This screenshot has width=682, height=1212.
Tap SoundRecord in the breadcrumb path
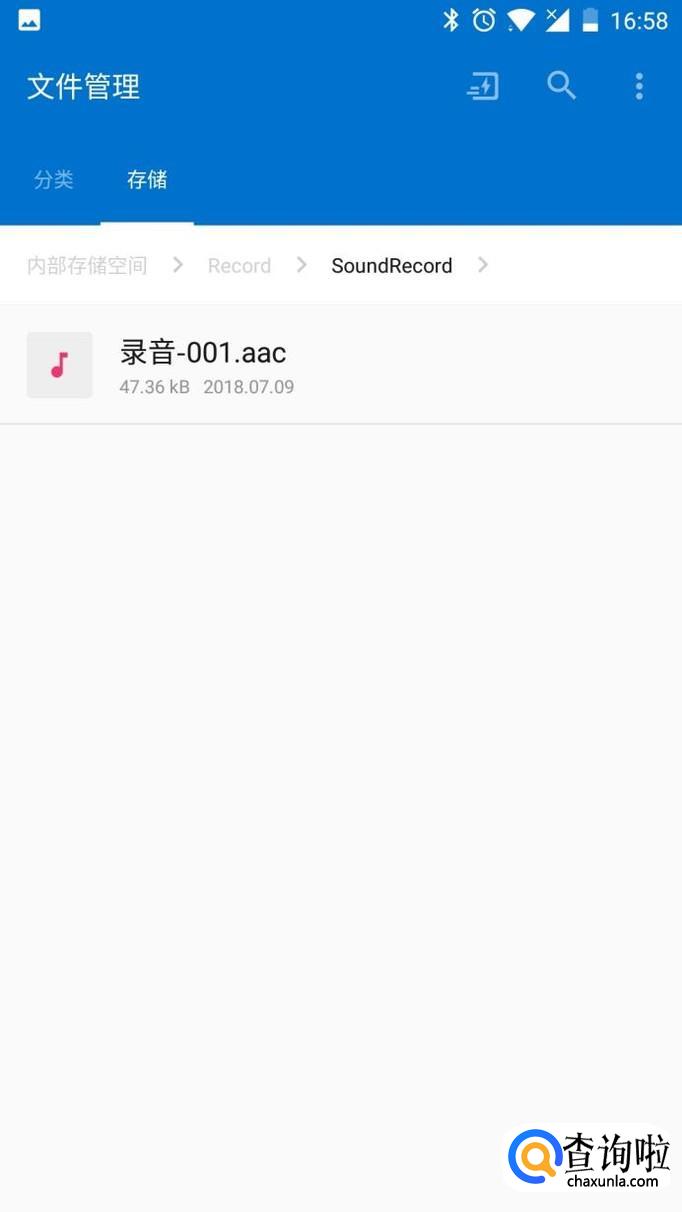(x=391, y=265)
